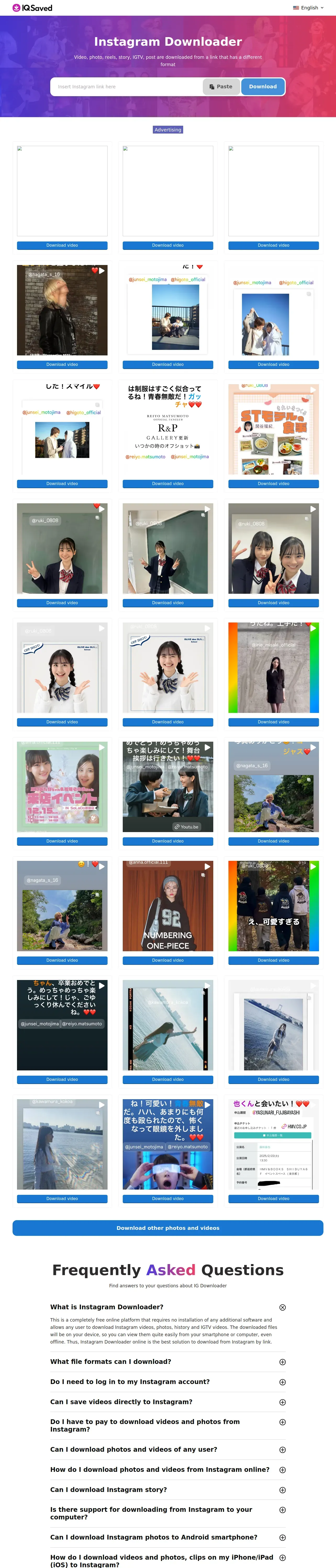The image size is (336, 1568).
Task: Open the R&P GALLERY story thumbnail
Action: [168, 429]
